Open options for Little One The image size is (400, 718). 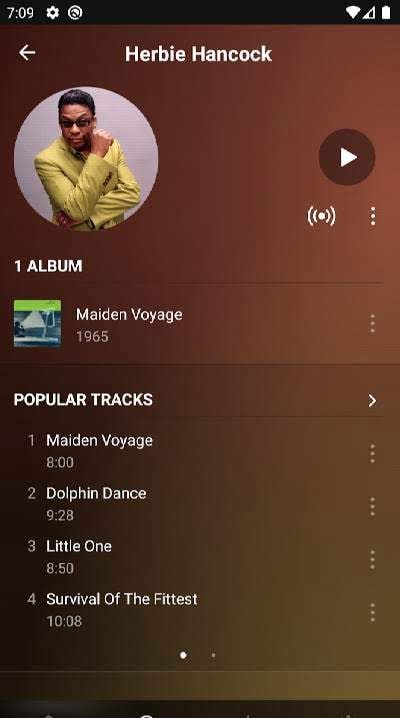373,560
